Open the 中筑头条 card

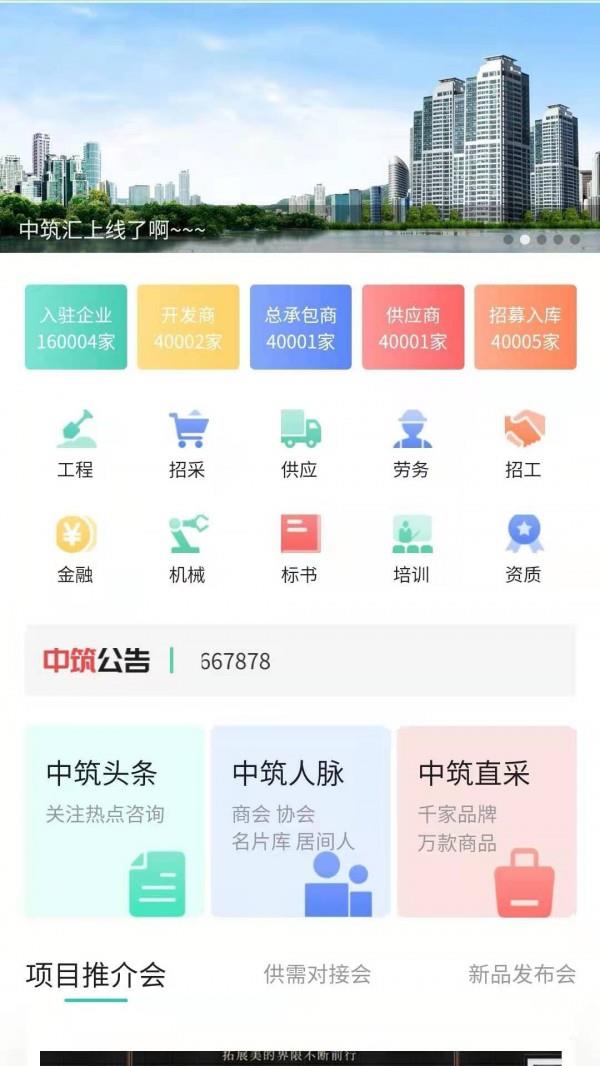pos(114,821)
